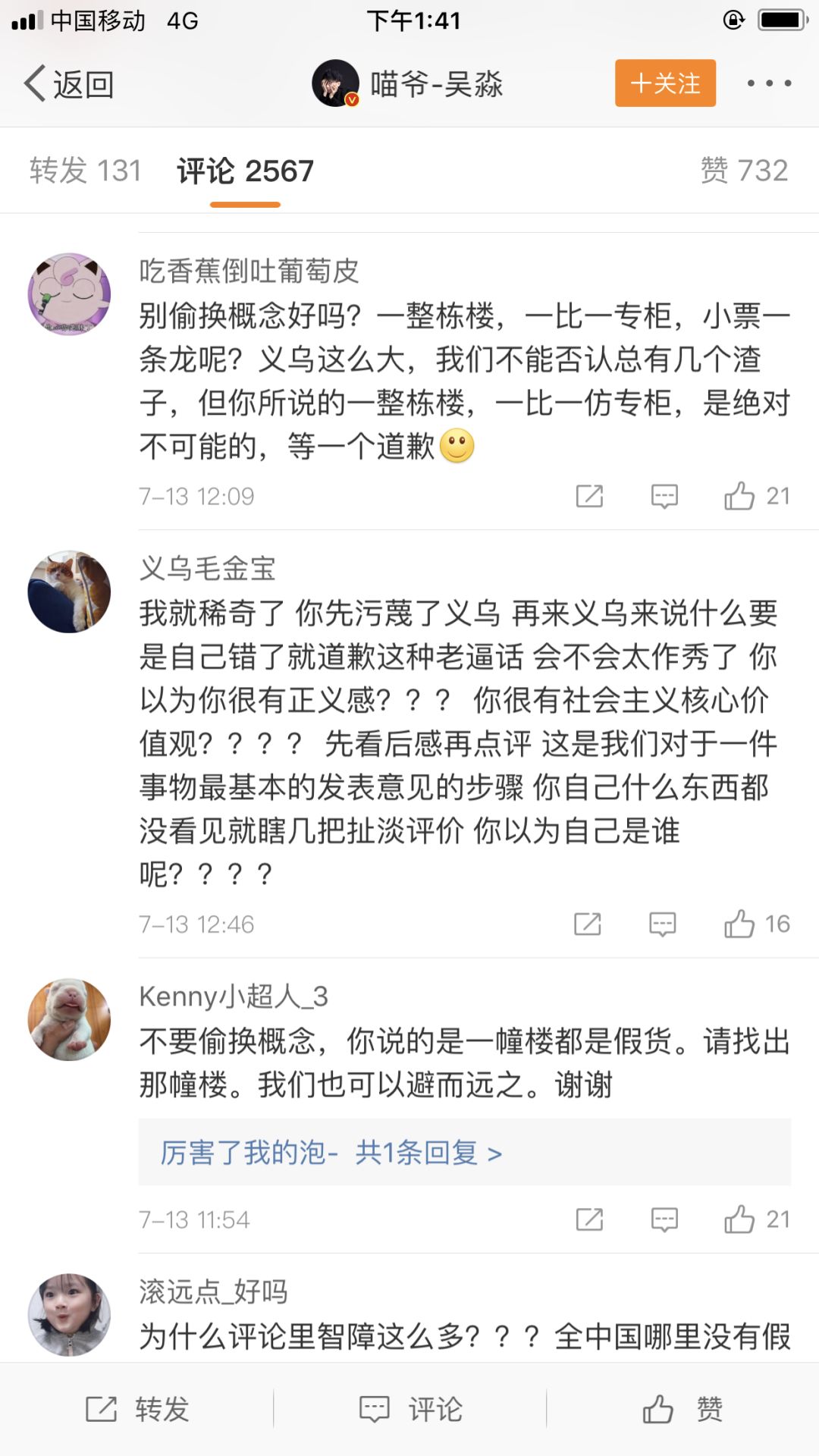Tap the reply bubble icon on 义乌毛金宝's comment
Image resolution: width=819 pixels, height=1456 pixels.
(x=662, y=924)
